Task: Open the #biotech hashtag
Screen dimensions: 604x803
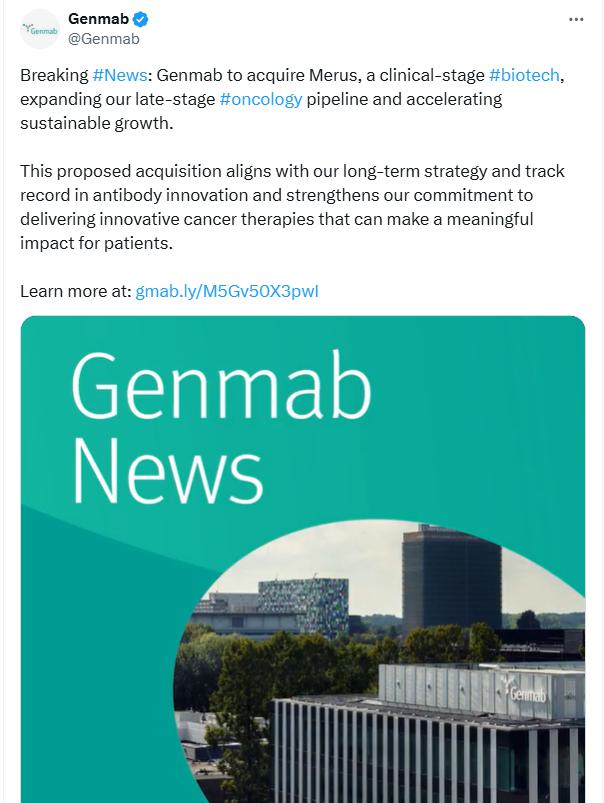Action: tap(524, 78)
